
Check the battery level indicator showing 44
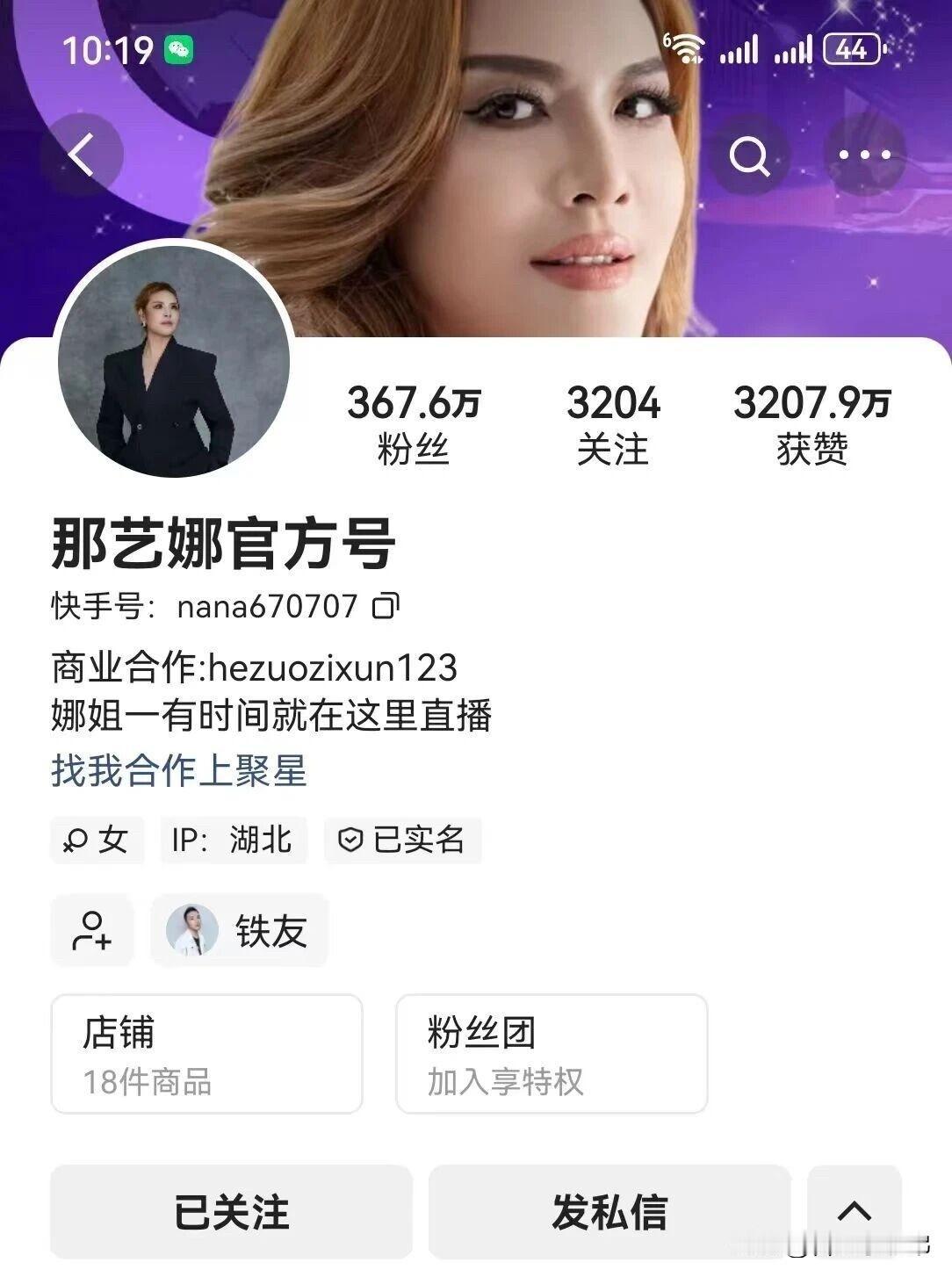coord(850,50)
